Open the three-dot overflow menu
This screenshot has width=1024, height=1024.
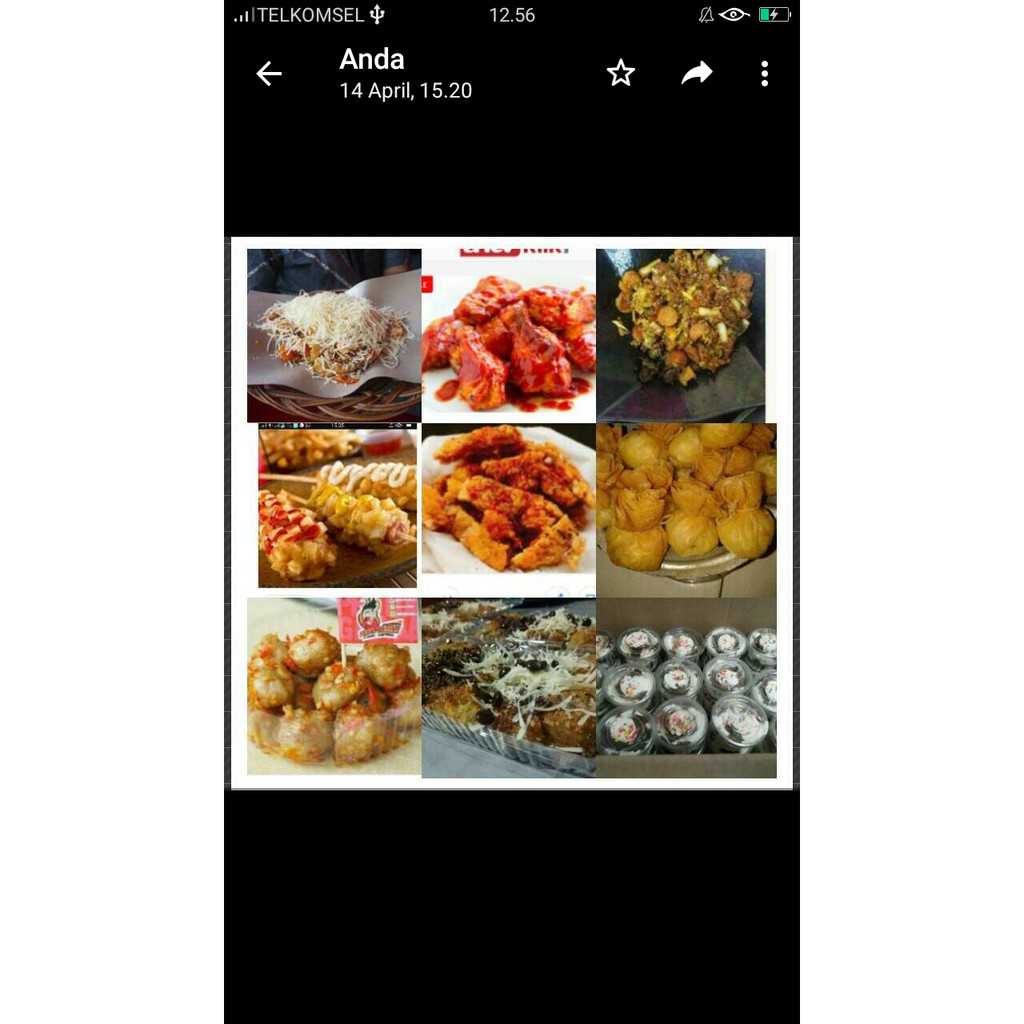point(764,73)
